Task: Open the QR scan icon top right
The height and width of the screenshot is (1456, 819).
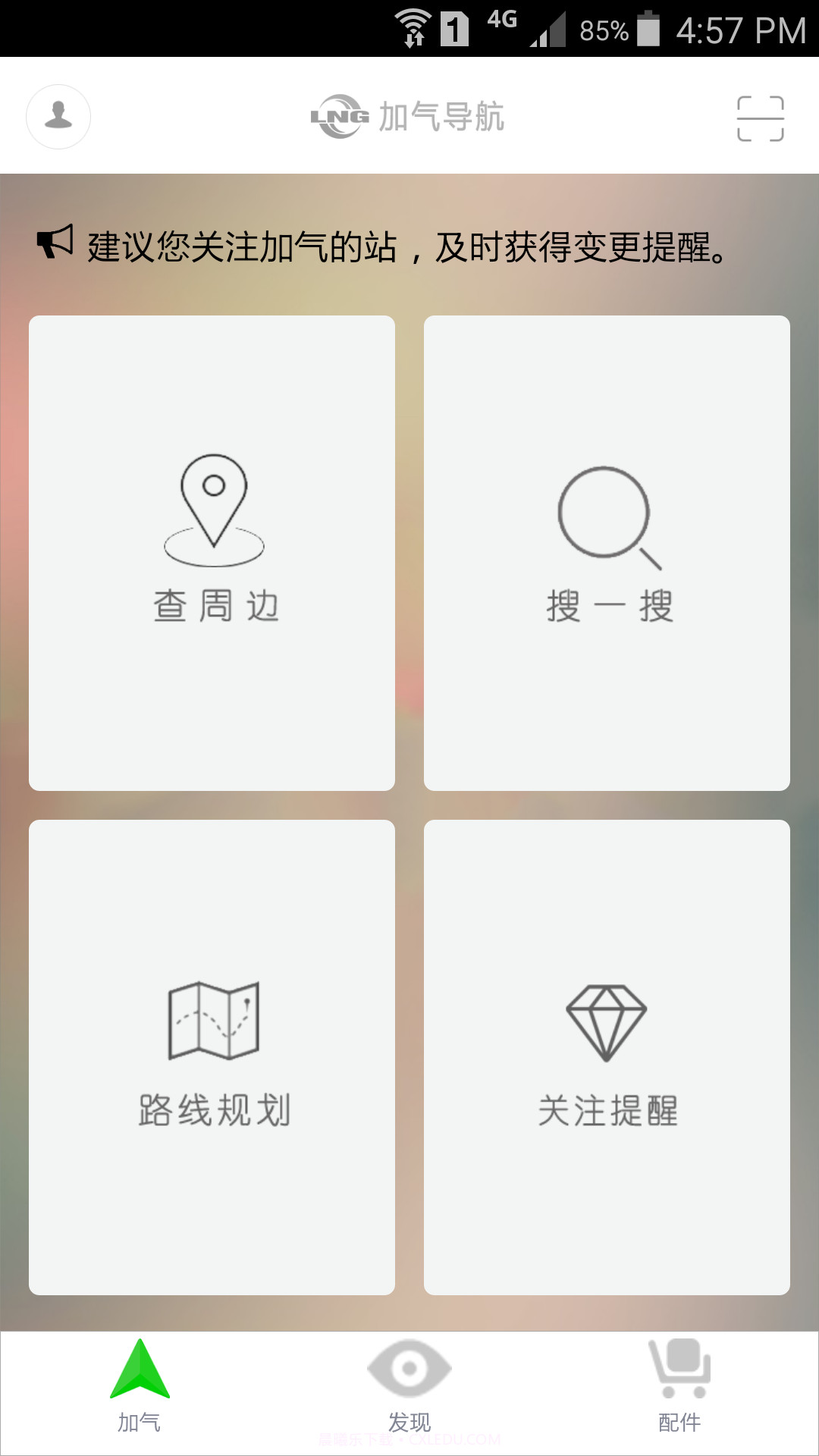Action: tap(761, 118)
